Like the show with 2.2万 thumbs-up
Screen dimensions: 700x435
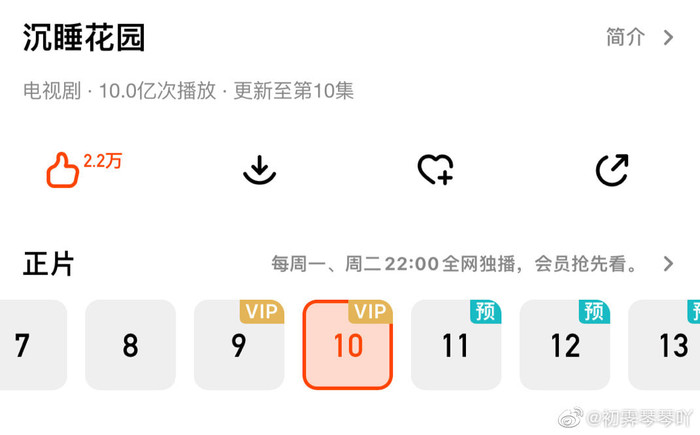(63, 170)
